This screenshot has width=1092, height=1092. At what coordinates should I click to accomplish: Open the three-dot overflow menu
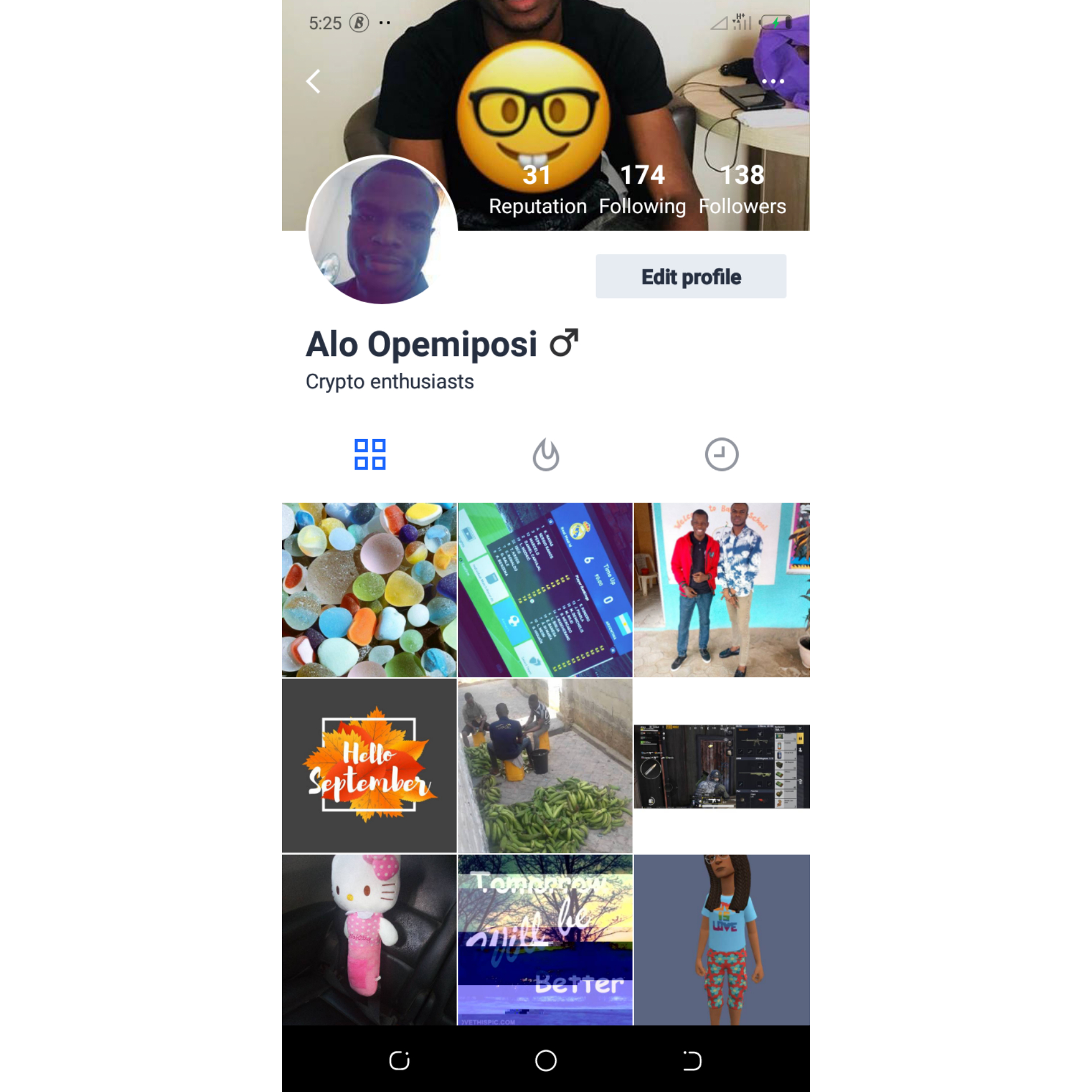tap(773, 81)
